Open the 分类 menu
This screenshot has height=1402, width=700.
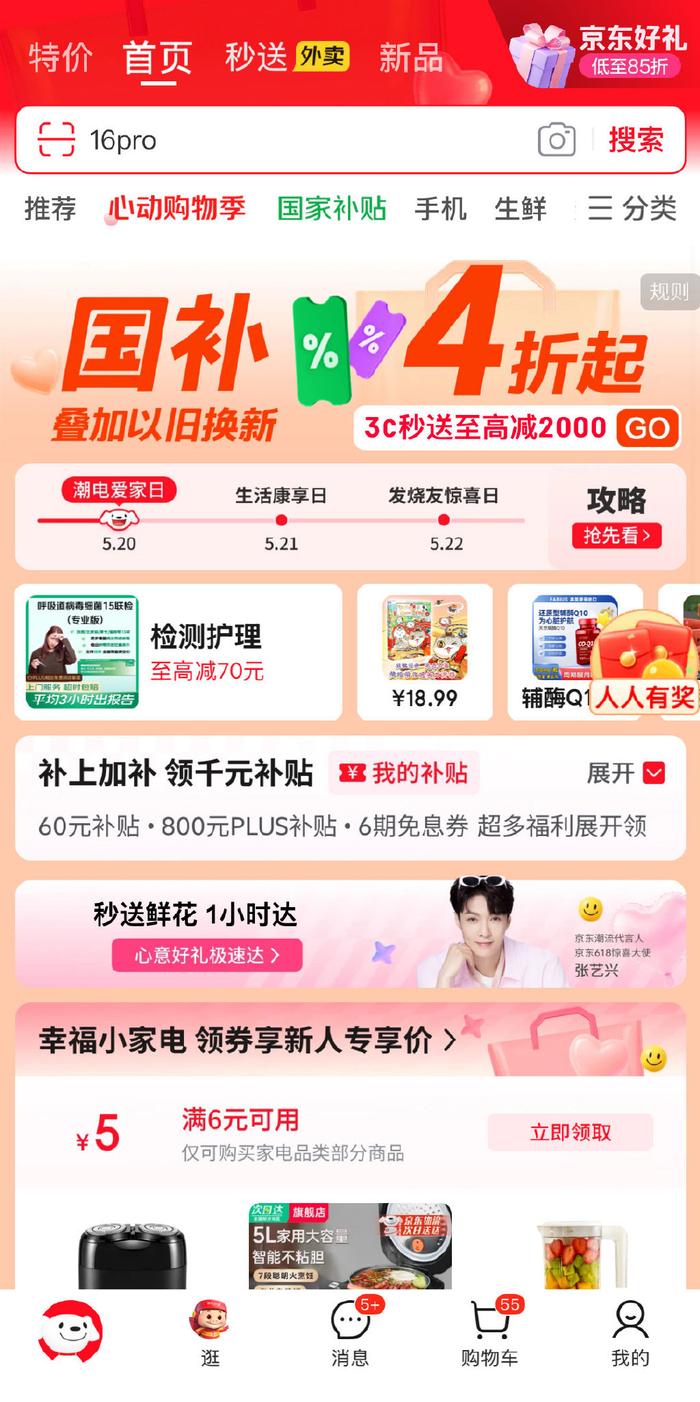pos(632,208)
